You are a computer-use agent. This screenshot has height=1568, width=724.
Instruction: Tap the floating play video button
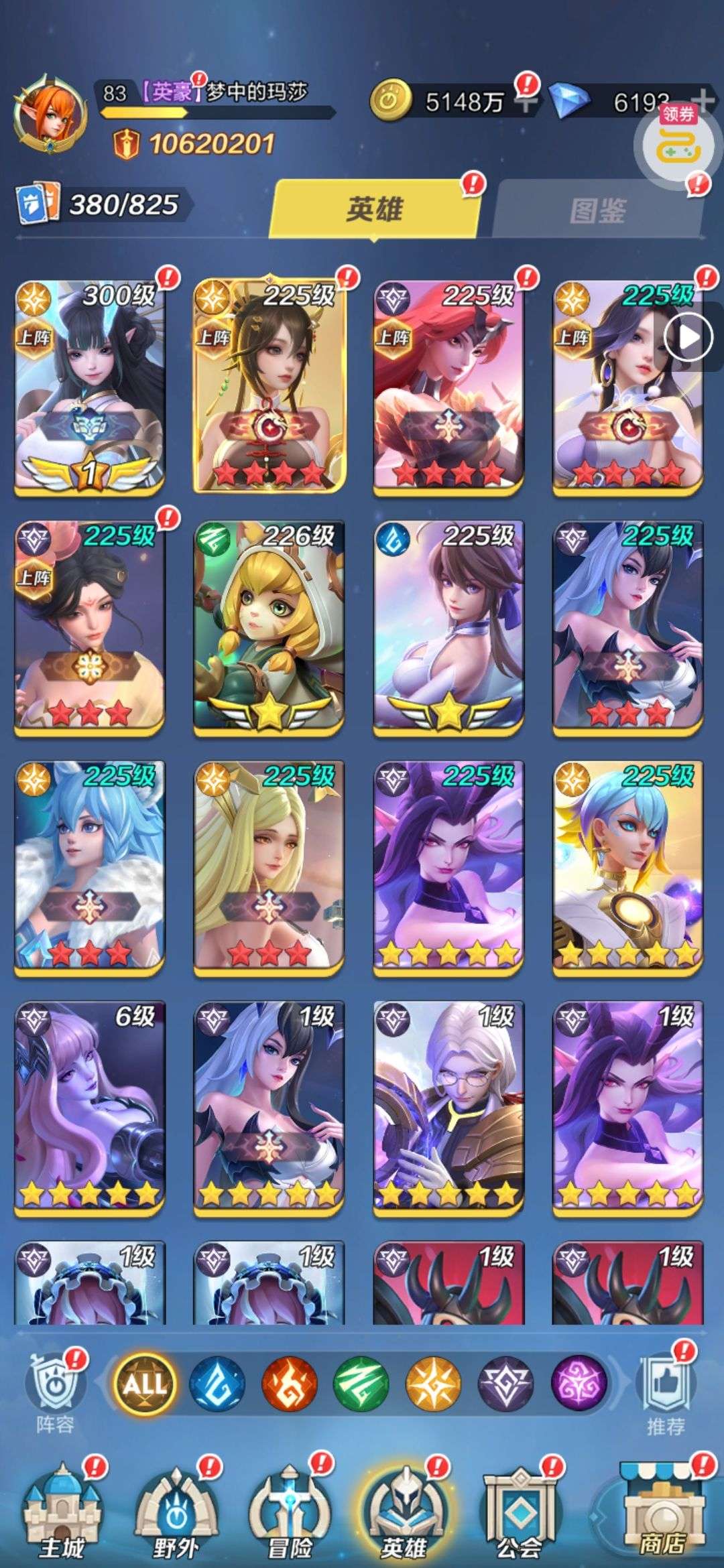pyautogui.click(x=688, y=337)
